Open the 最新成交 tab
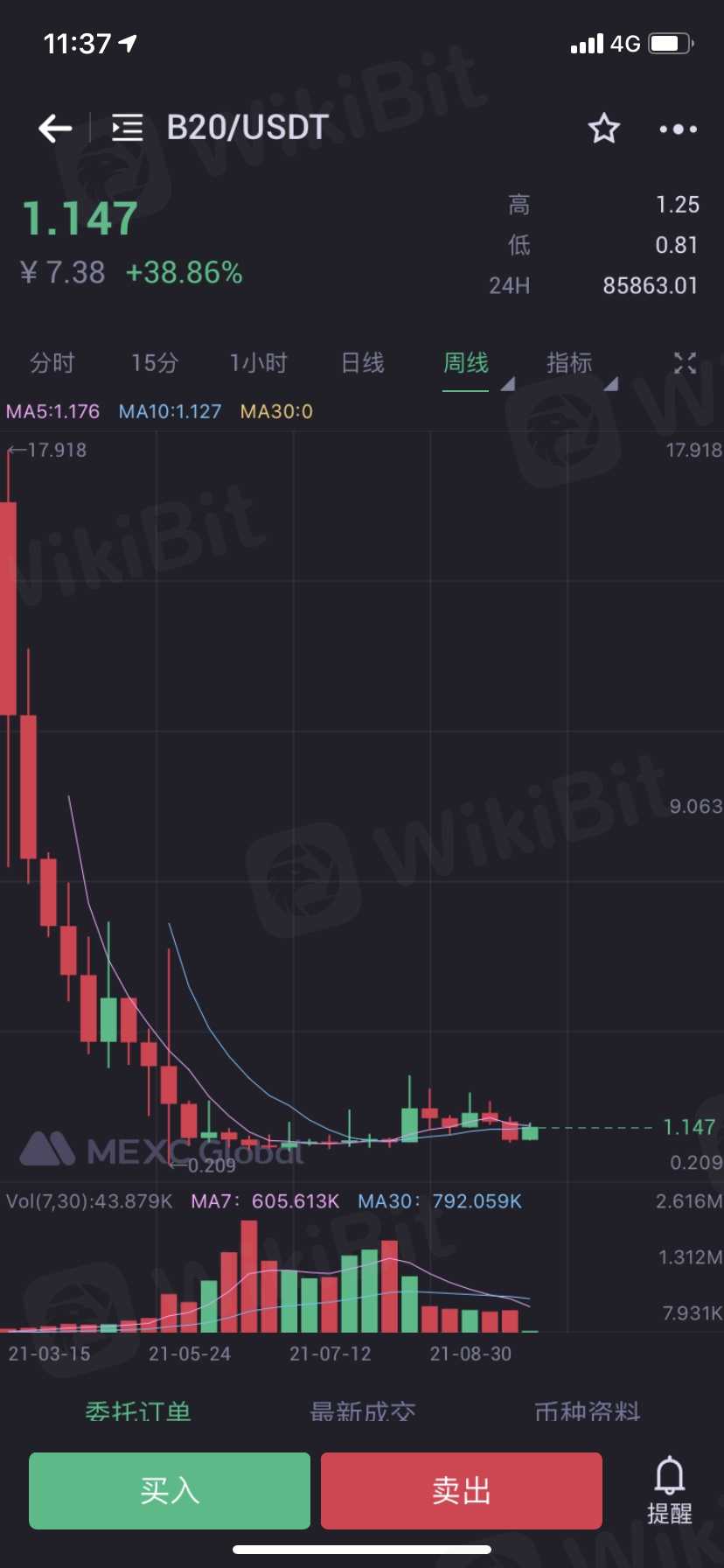724x1568 pixels. 362,1410
